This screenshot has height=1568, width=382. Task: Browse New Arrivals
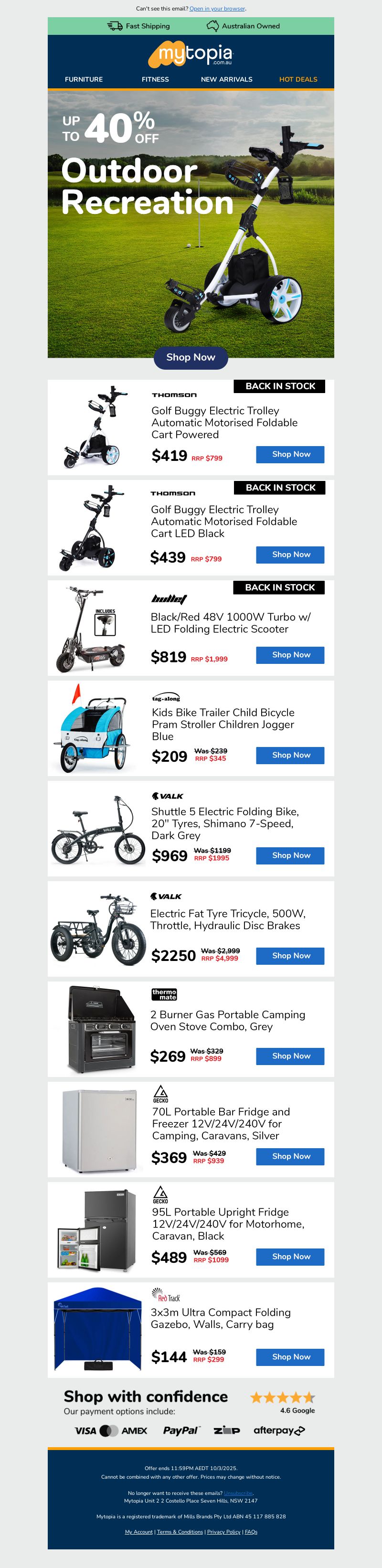click(226, 79)
